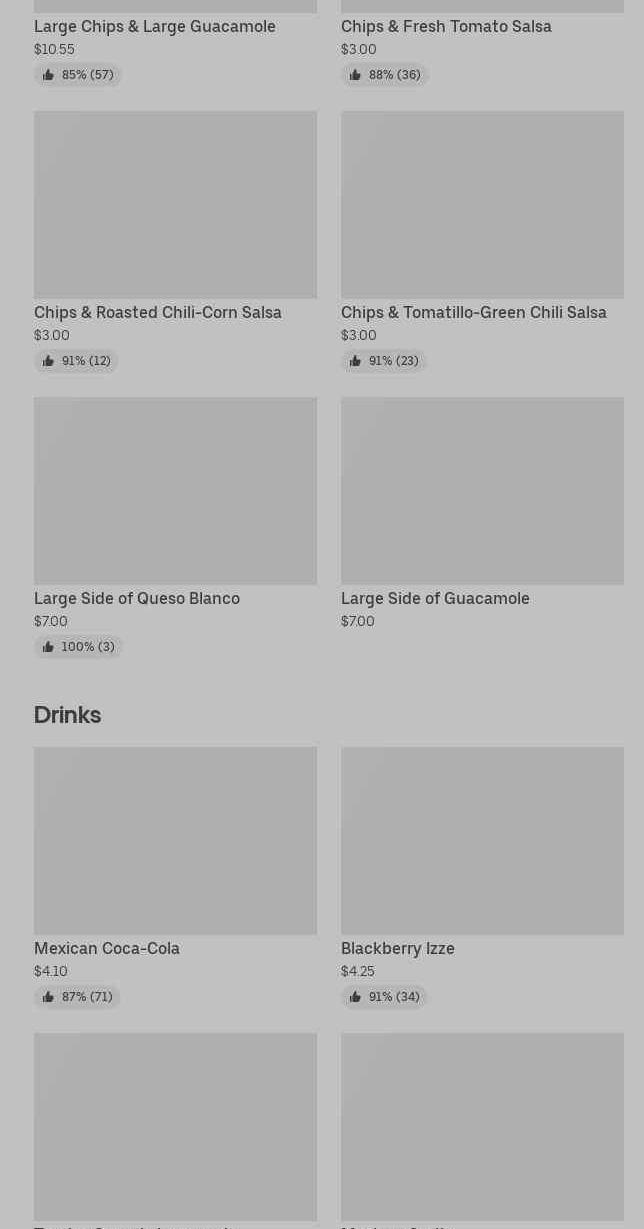This screenshot has height=1229, width=644.
Task: Select the Mexican Coca-Cola drink
Action: 175,878
